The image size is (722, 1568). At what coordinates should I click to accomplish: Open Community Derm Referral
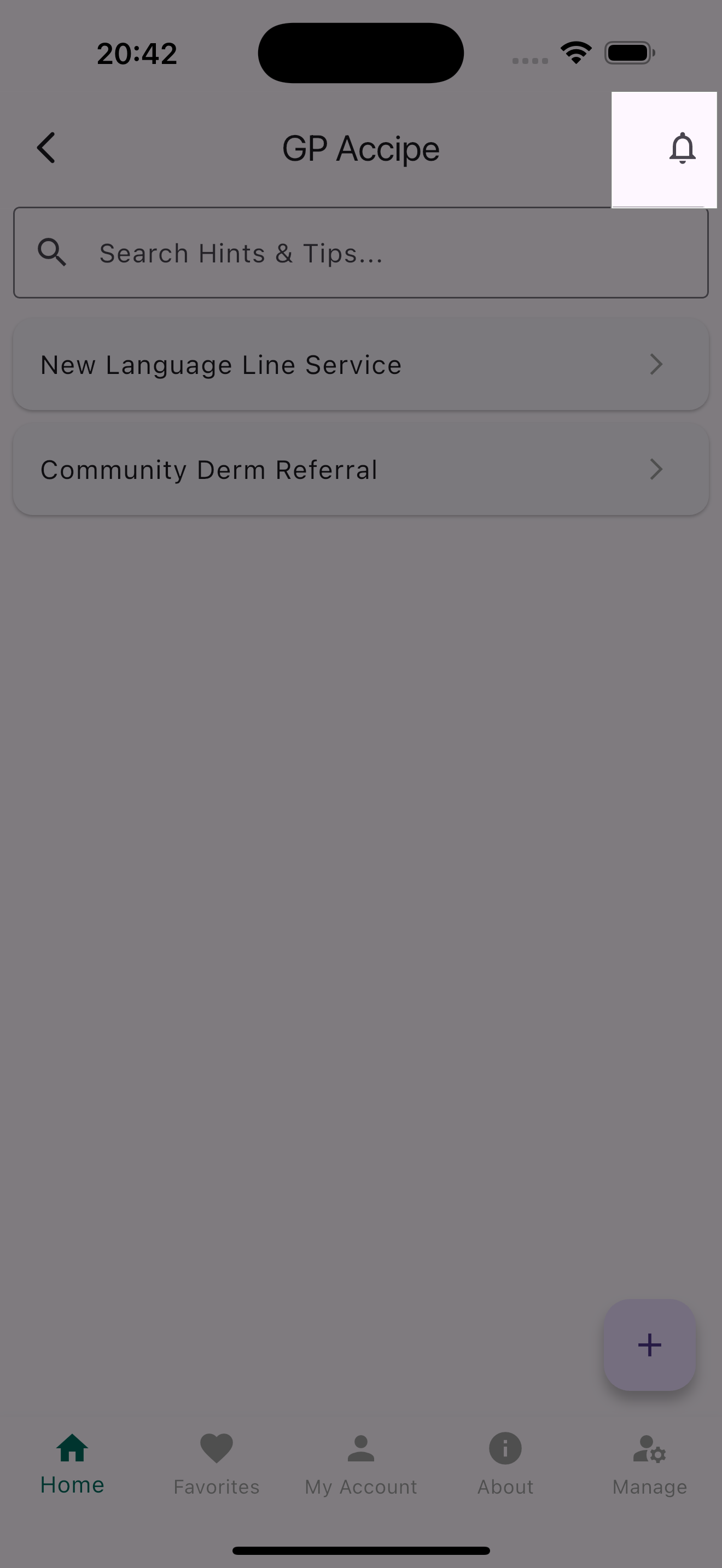tap(360, 469)
